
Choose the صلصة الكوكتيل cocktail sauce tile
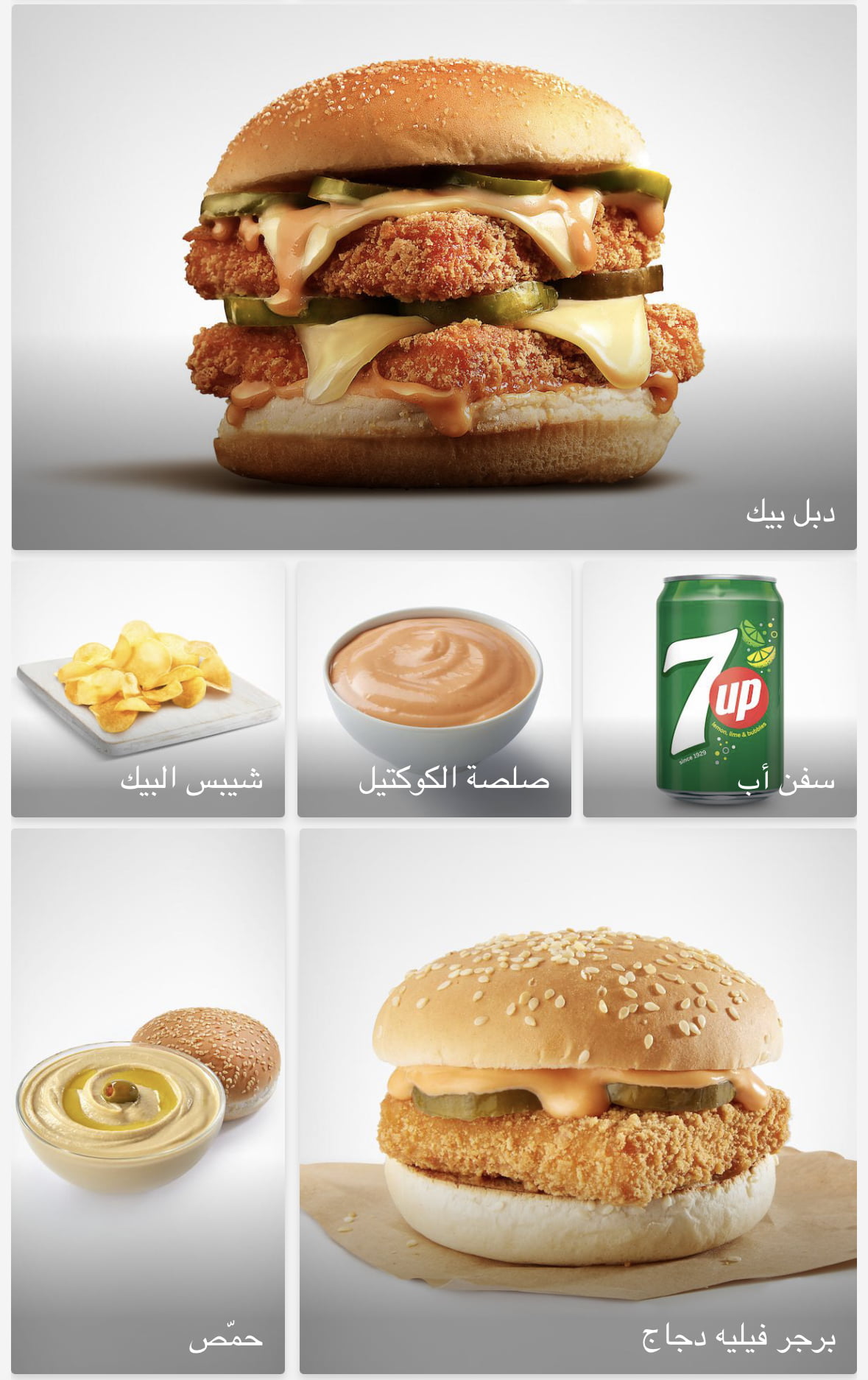(x=434, y=689)
